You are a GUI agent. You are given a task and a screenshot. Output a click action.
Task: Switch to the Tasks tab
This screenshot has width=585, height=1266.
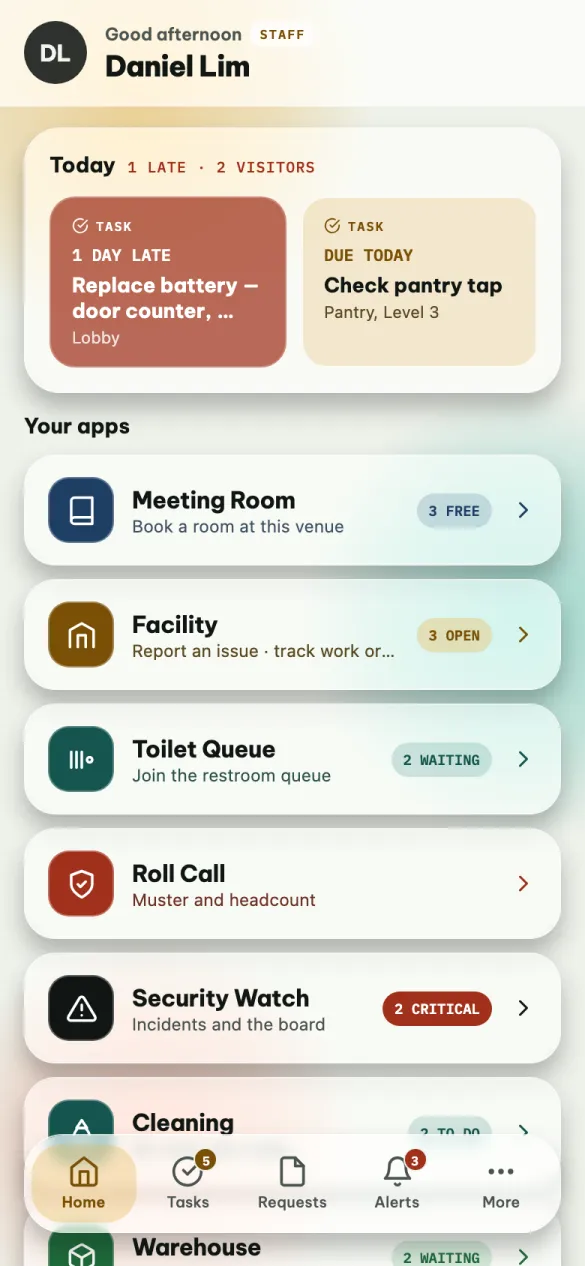(188, 1182)
